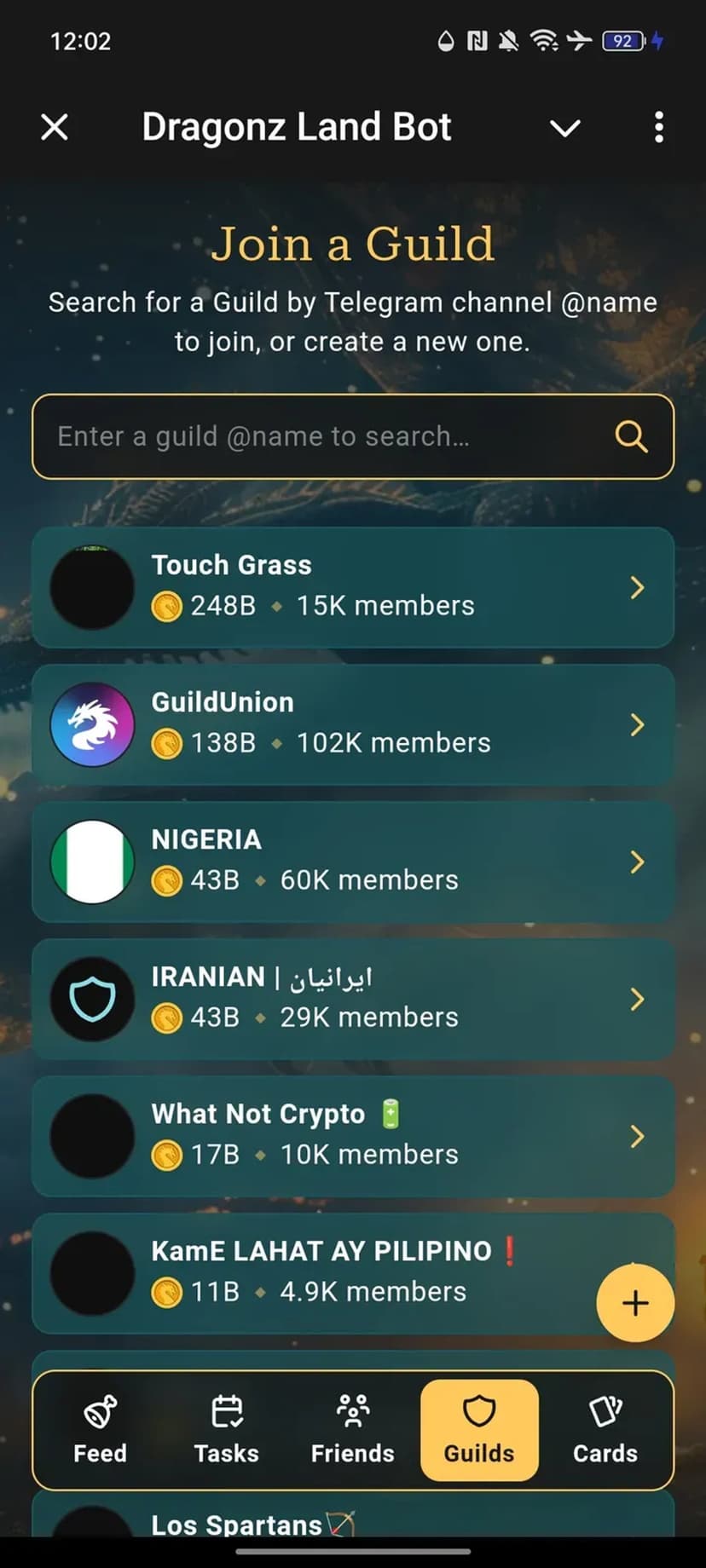Screen dimensions: 706x1568
Task: Open KamE LAHAT AY PILIPINO guild
Action: coord(324,1273)
